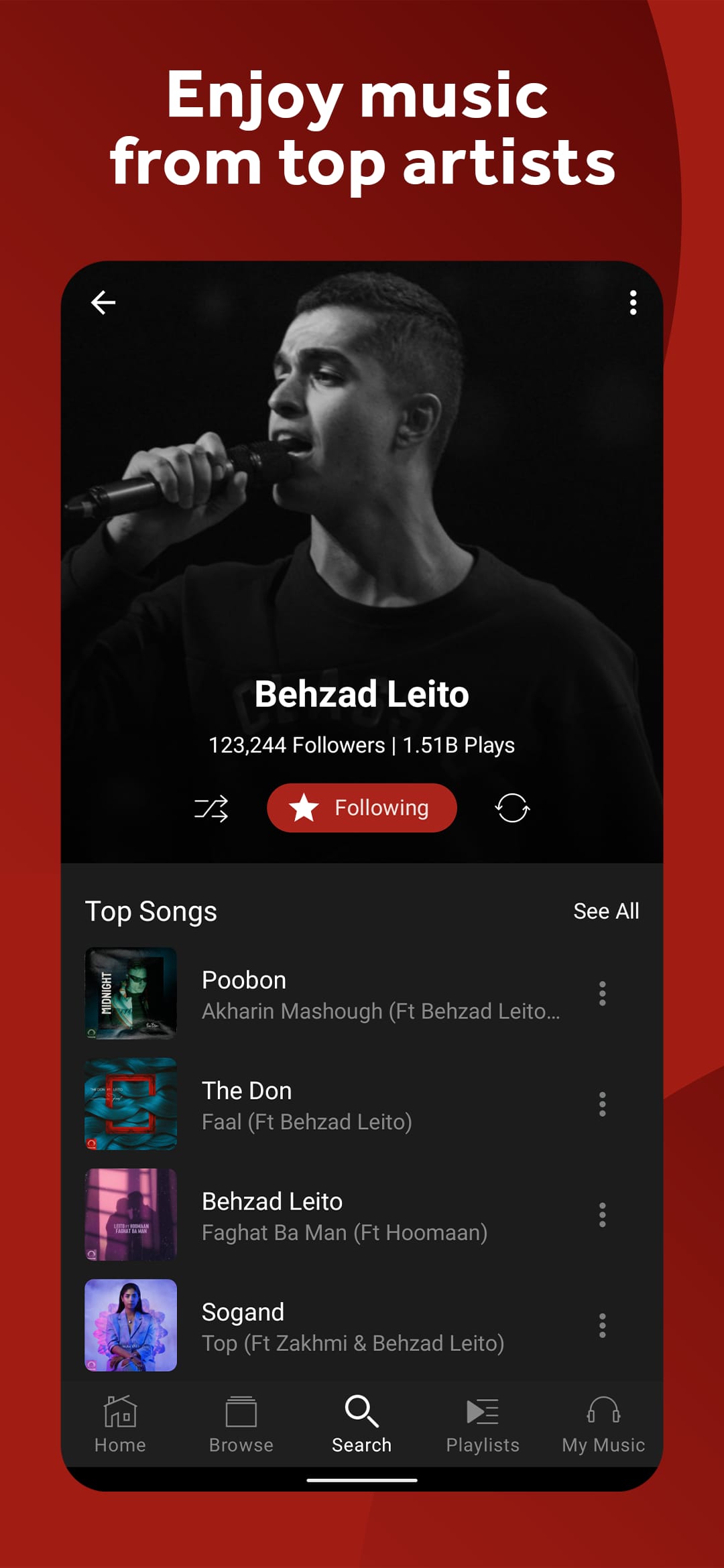
Task: Open options menu for The Don track
Action: pyautogui.click(x=603, y=1106)
